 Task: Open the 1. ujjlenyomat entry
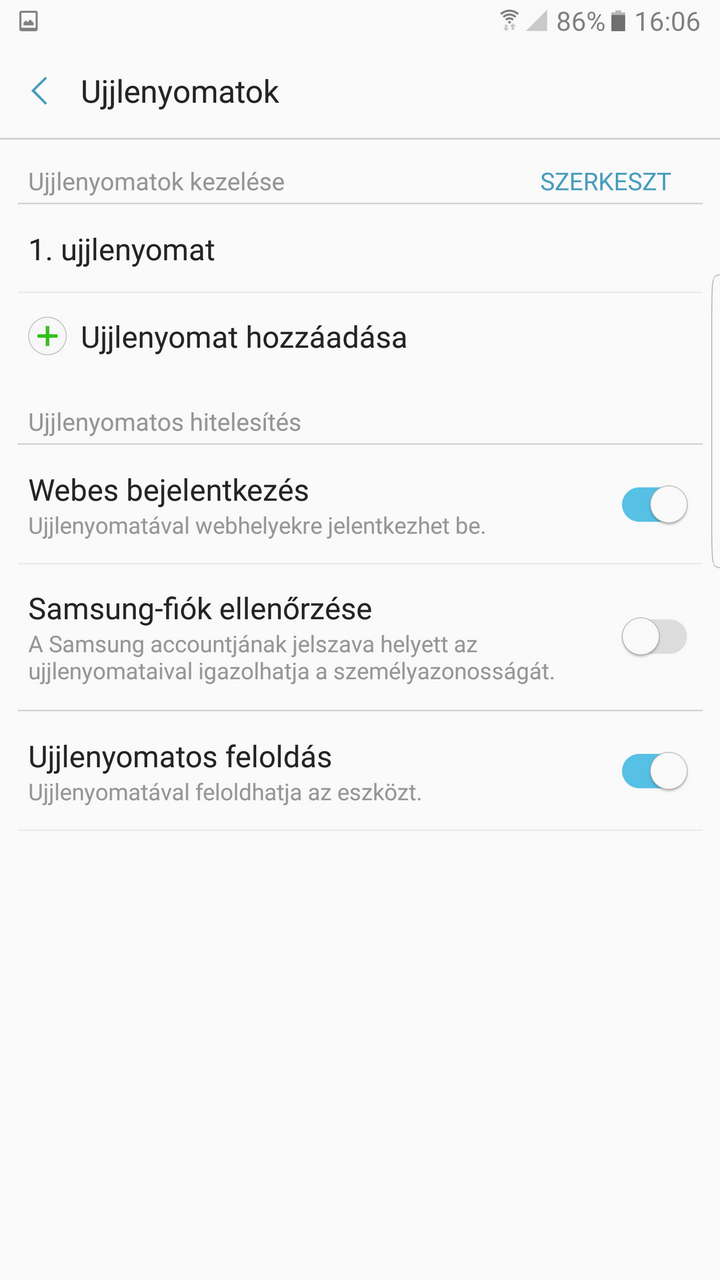click(122, 250)
